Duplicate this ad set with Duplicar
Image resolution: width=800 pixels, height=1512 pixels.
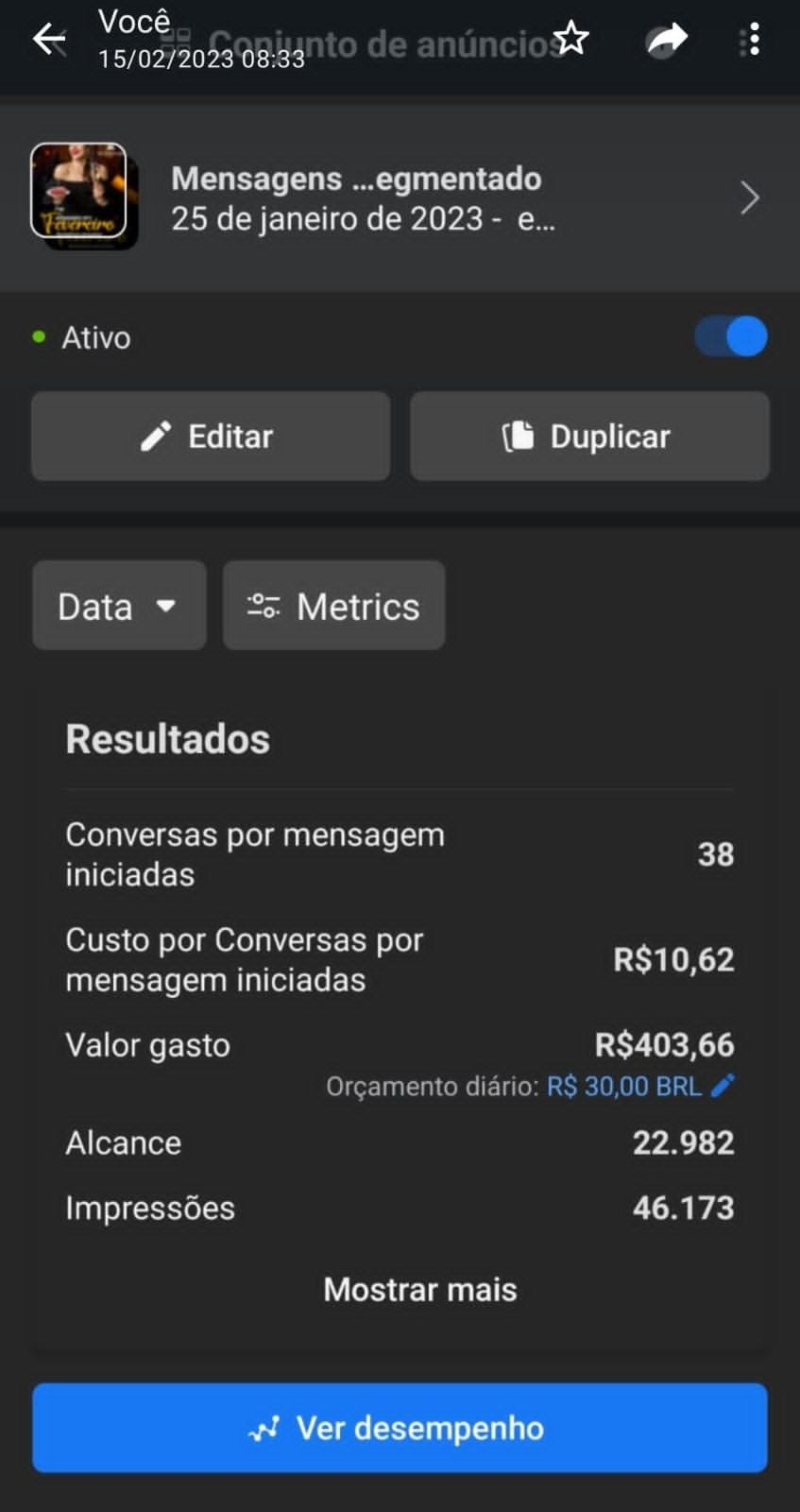click(x=589, y=437)
